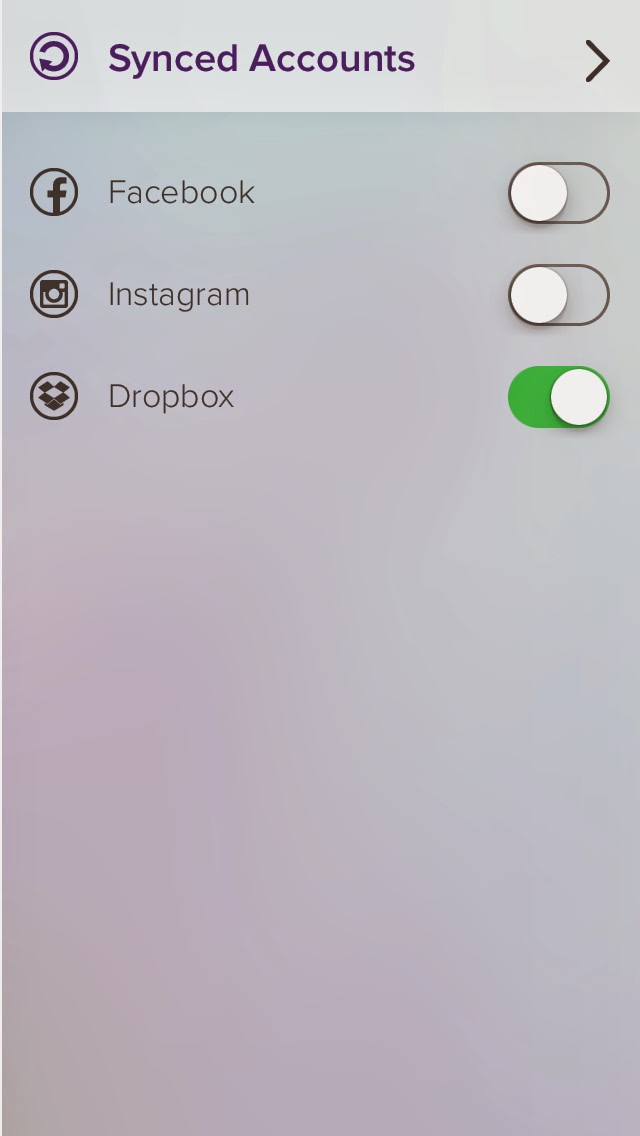Enable the Facebook sync switch
Viewport: 640px width, 1136px height.
point(559,193)
